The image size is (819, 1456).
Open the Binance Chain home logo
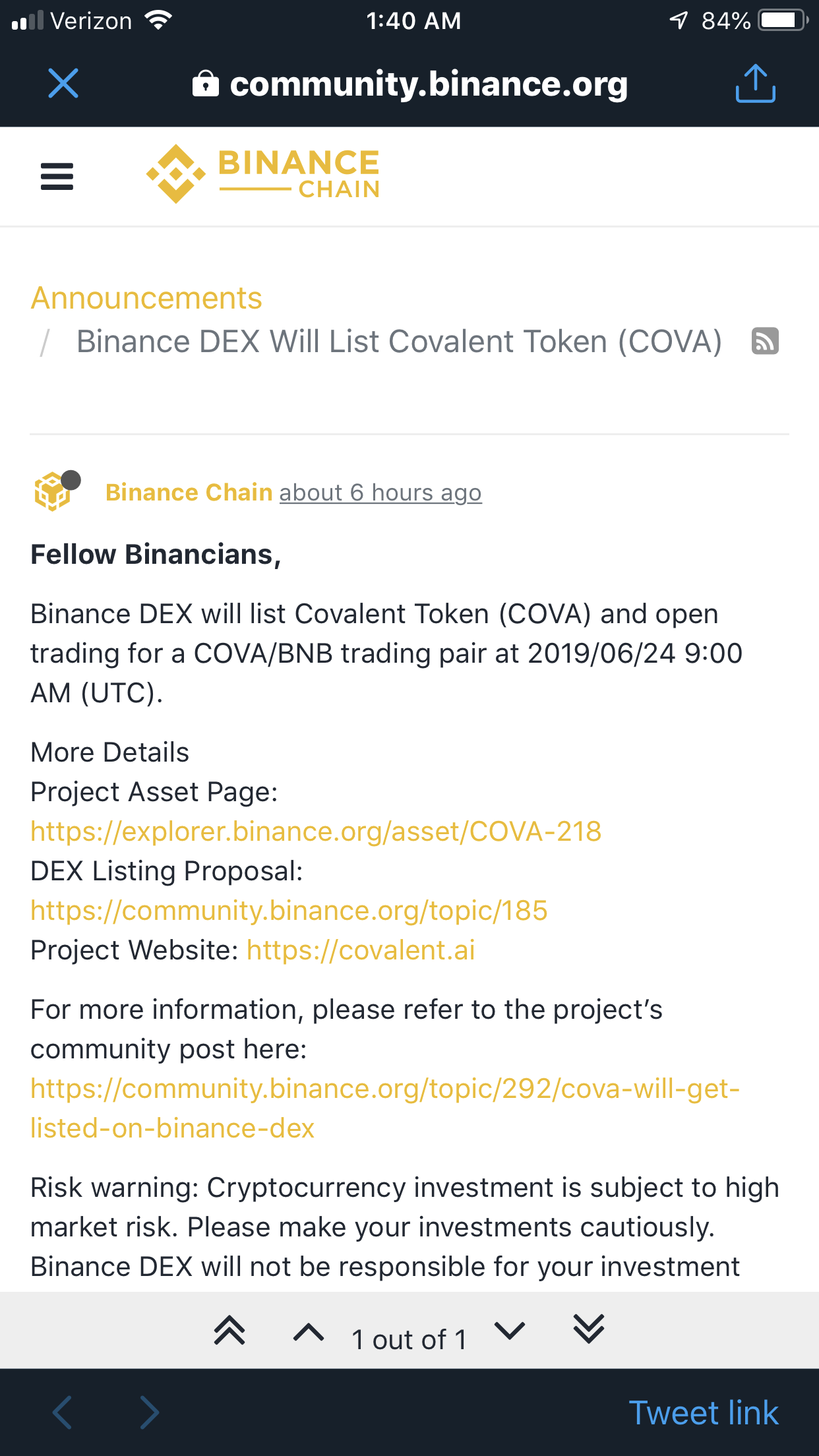tap(264, 174)
